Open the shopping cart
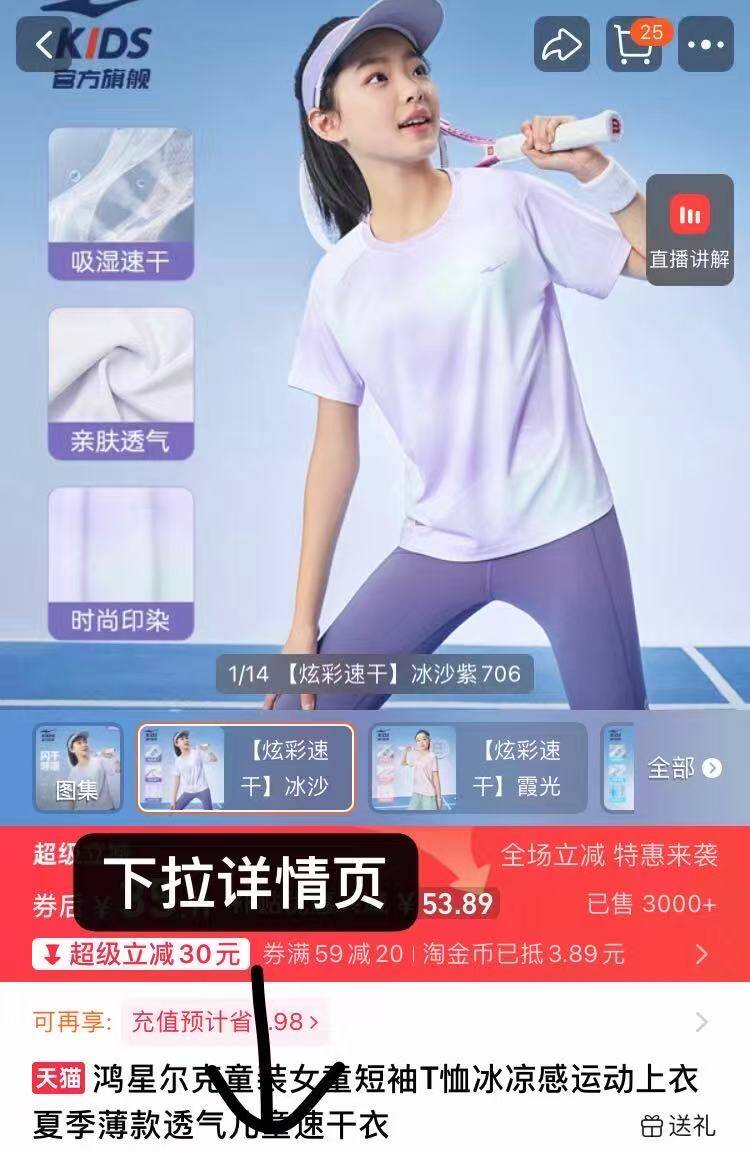750x1153 pixels. click(636, 45)
